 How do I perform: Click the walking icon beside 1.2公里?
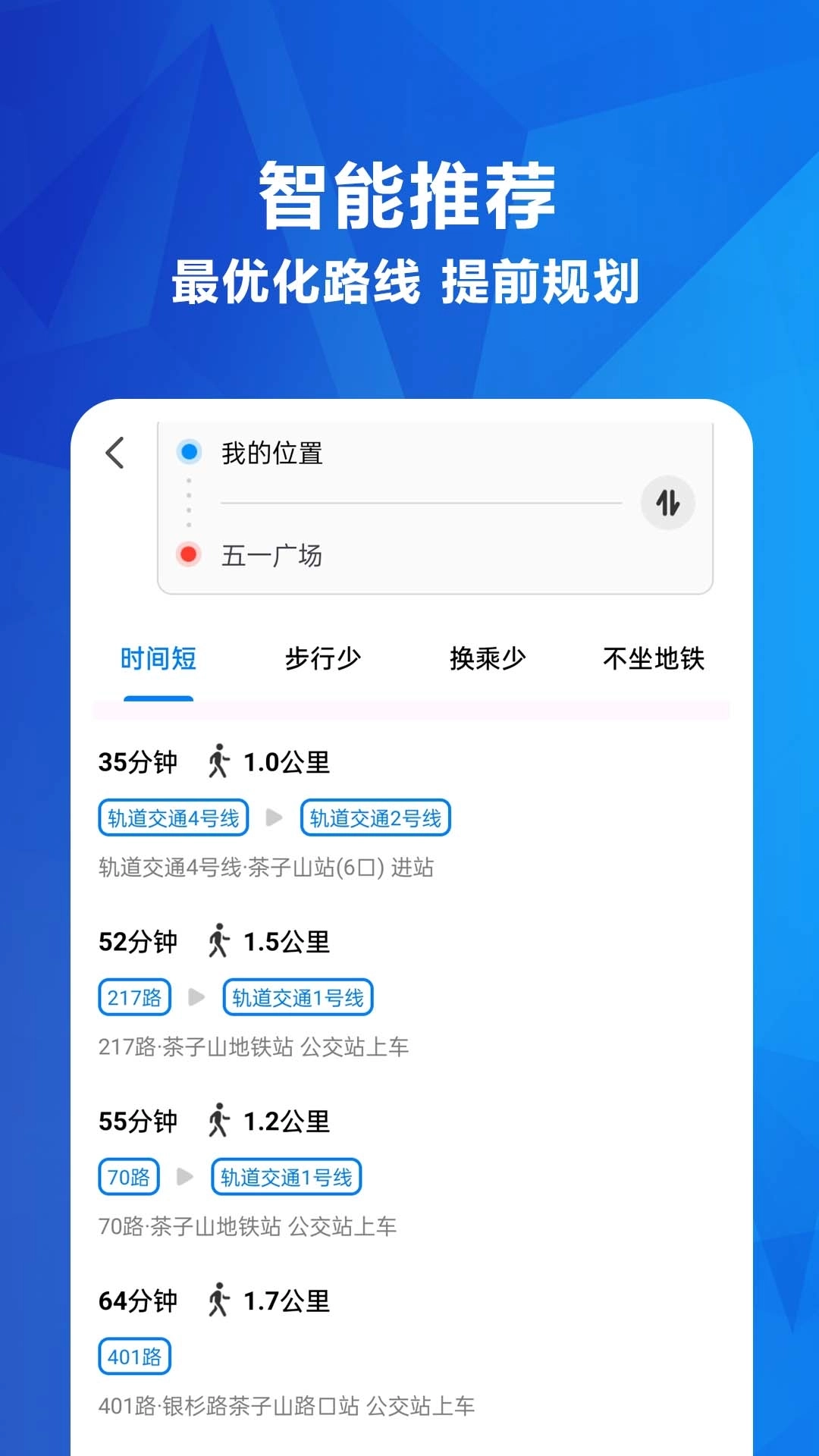220,1121
